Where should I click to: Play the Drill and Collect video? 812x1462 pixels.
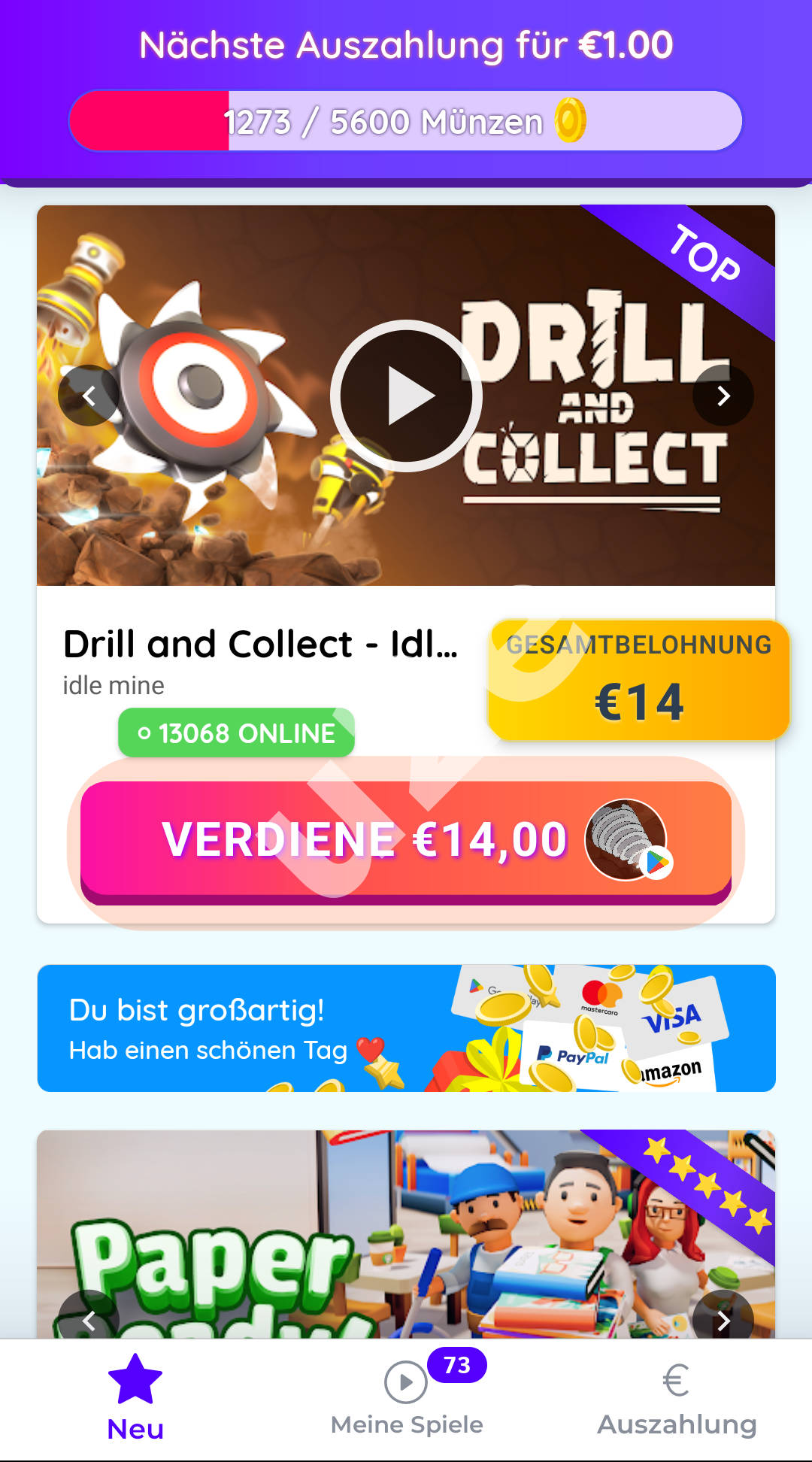pyautogui.click(x=406, y=396)
